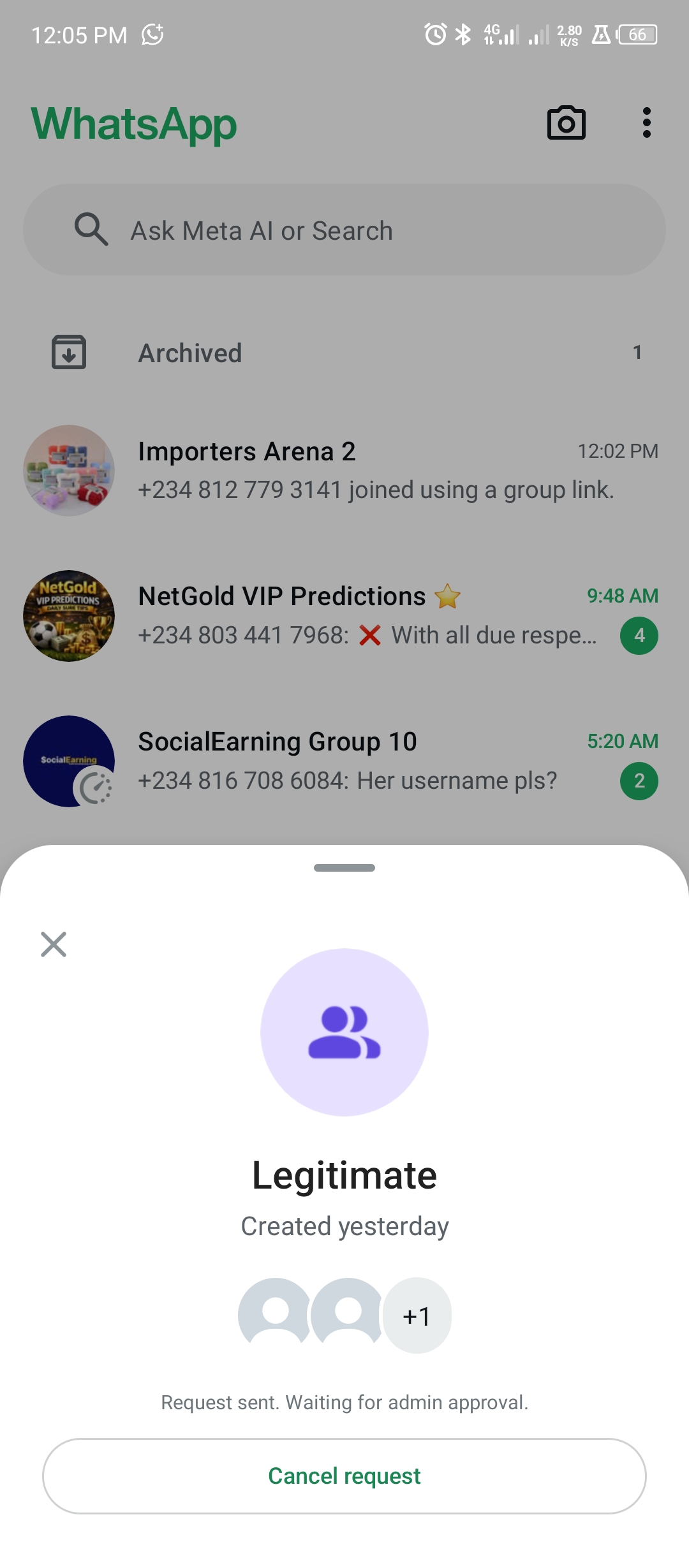Cancel the group join request
This screenshot has height=1568, width=689.
344,1476
